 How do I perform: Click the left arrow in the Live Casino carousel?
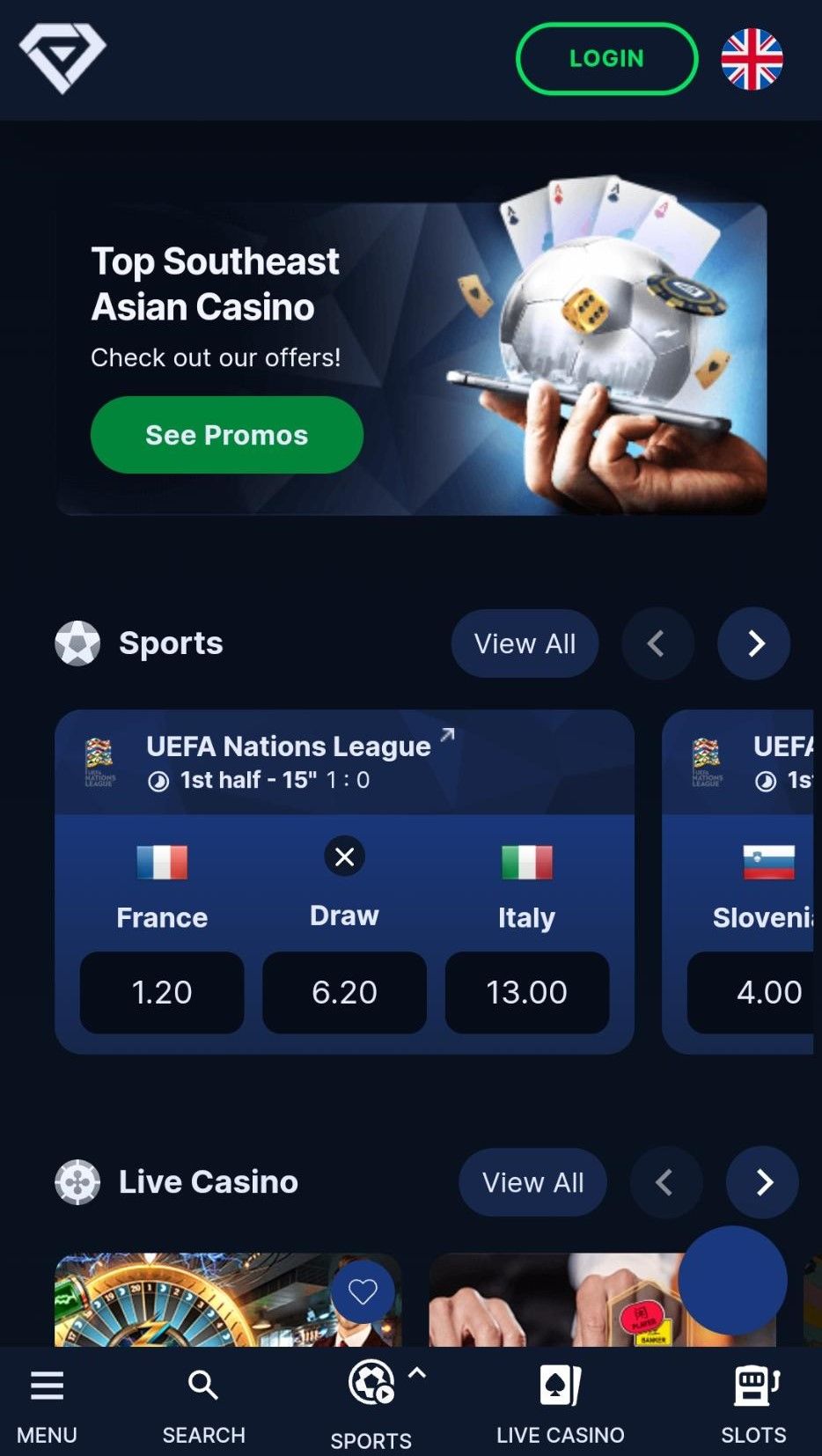coord(666,1182)
